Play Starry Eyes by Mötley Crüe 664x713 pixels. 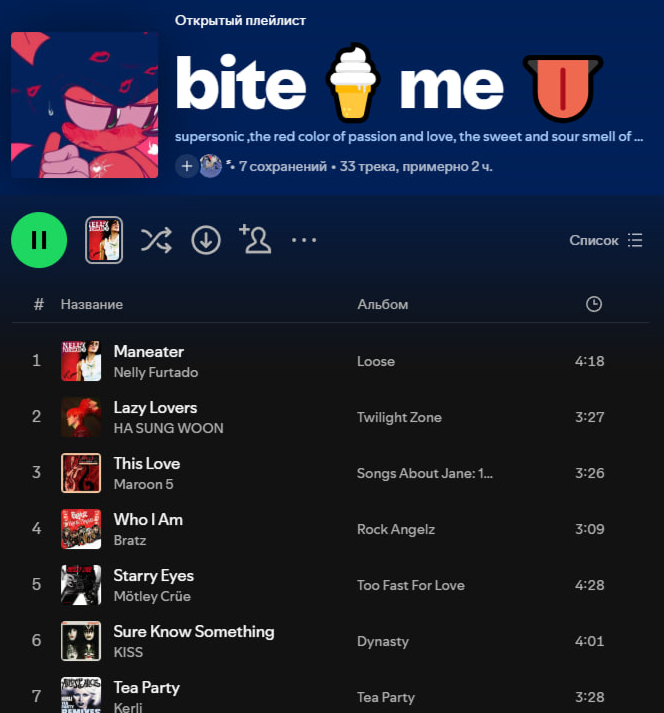pos(153,576)
